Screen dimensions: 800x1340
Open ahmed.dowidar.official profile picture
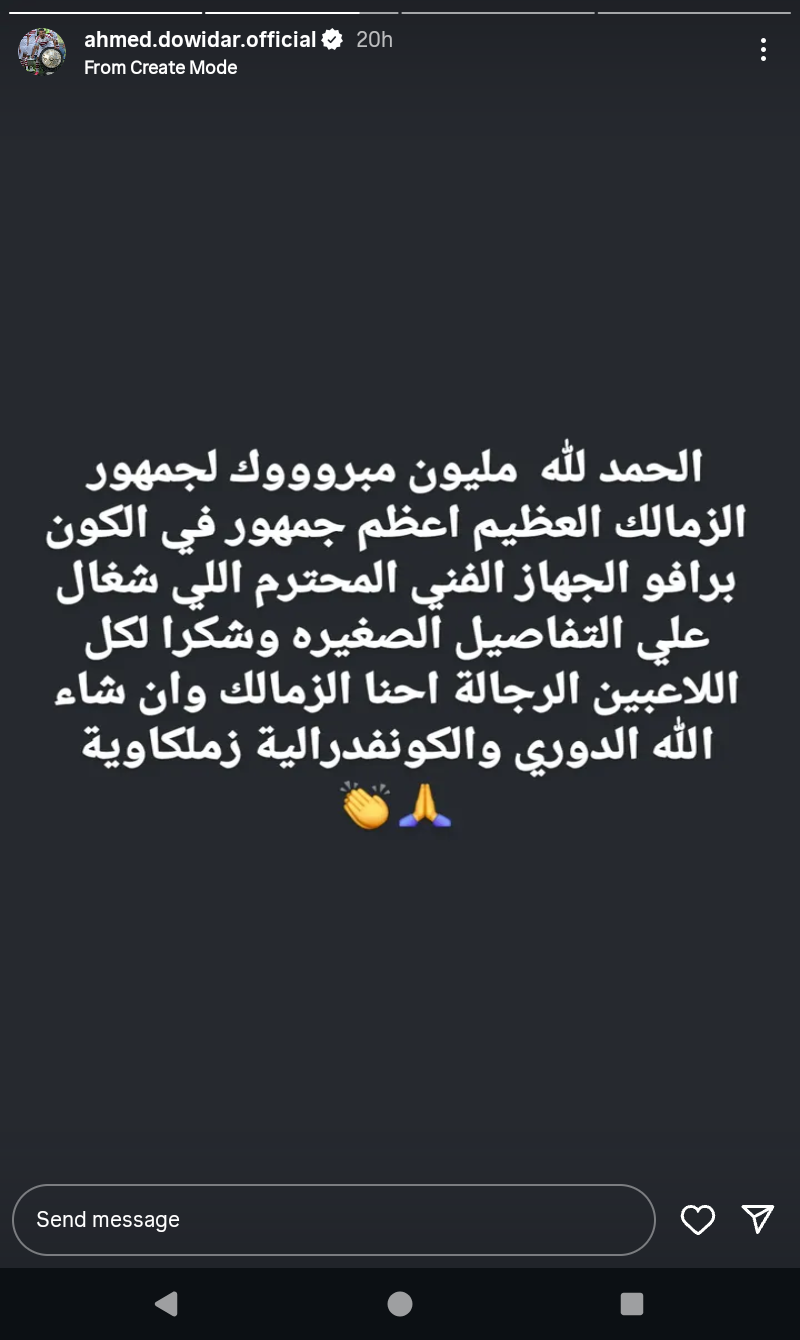(42, 52)
